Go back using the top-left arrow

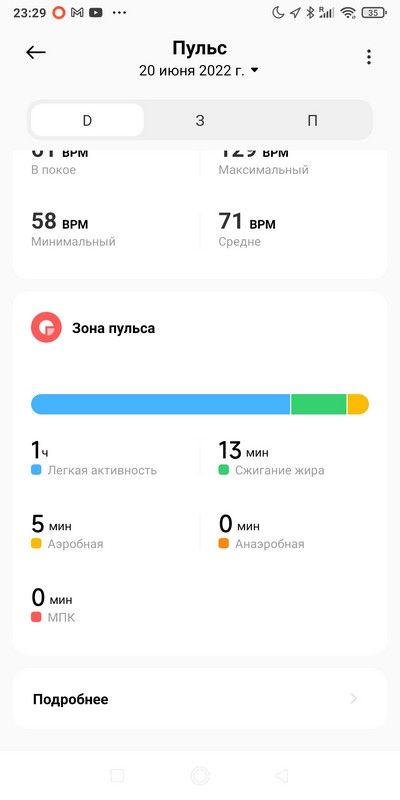tap(36, 52)
